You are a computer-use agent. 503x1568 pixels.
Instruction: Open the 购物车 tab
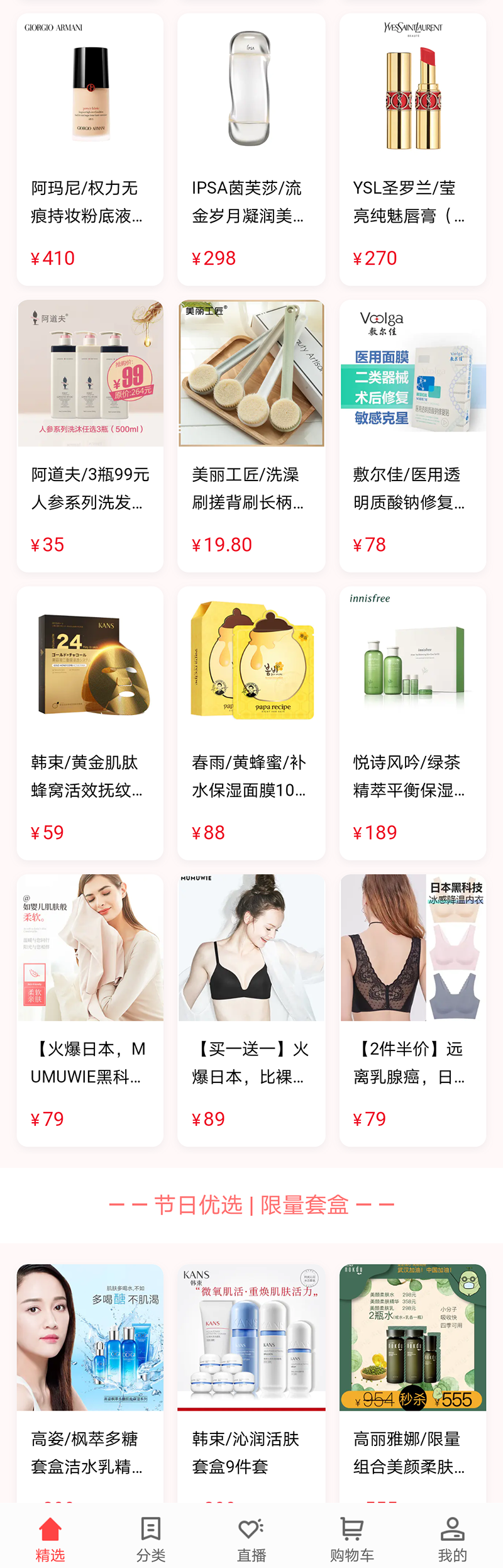(x=352, y=1538)
